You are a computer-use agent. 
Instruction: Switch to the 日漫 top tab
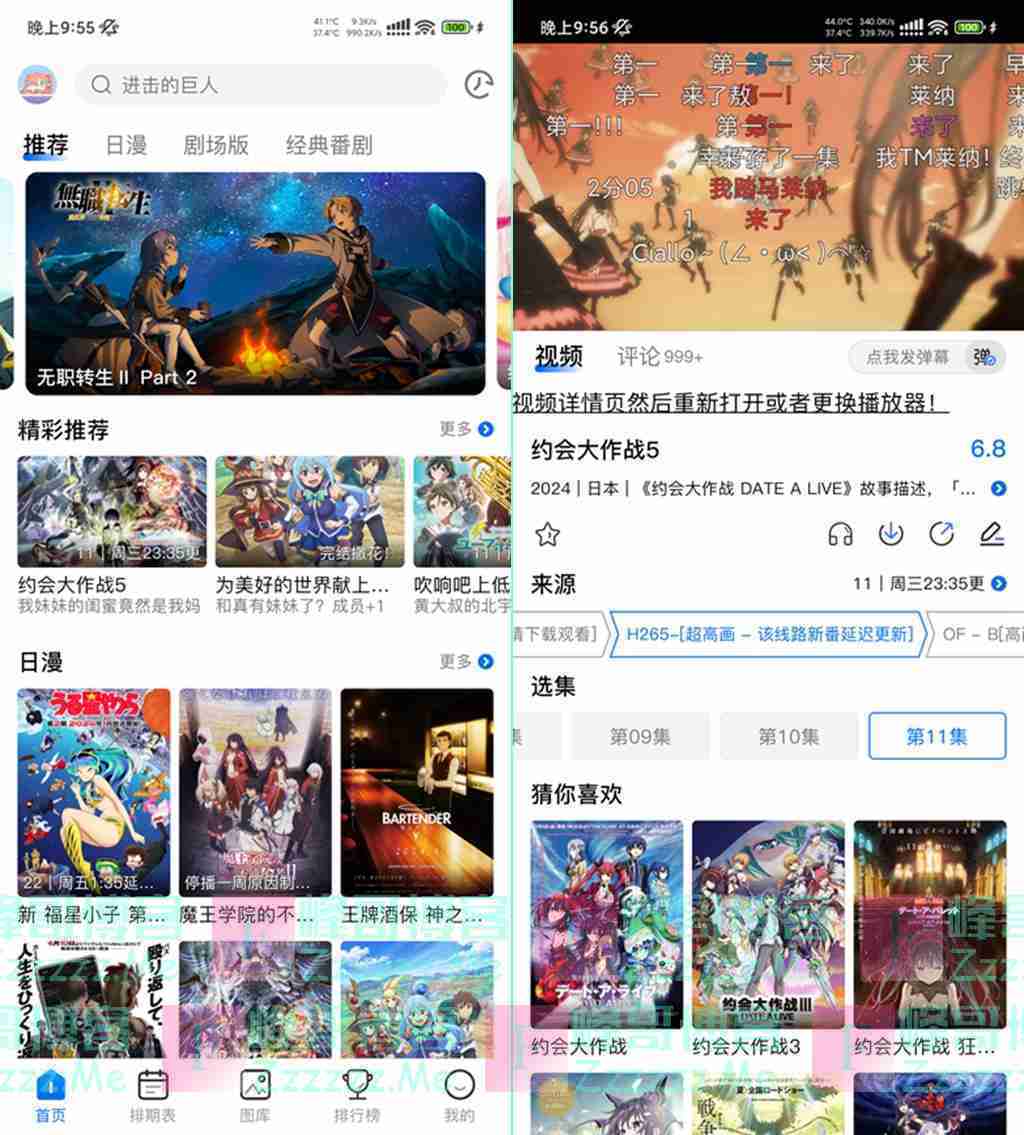(x=126, y=145)
